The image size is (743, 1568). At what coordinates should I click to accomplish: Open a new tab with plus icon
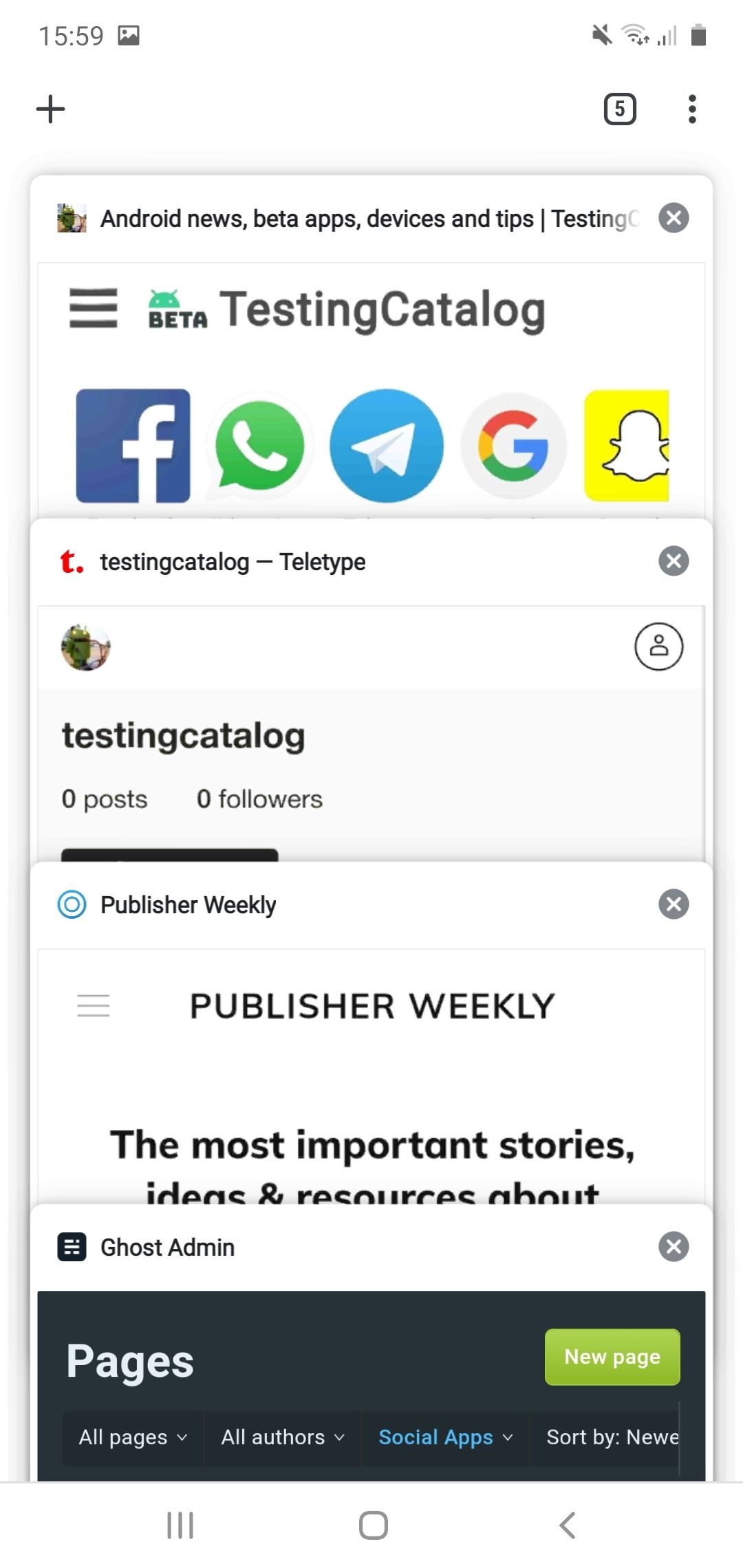[50, 109]
